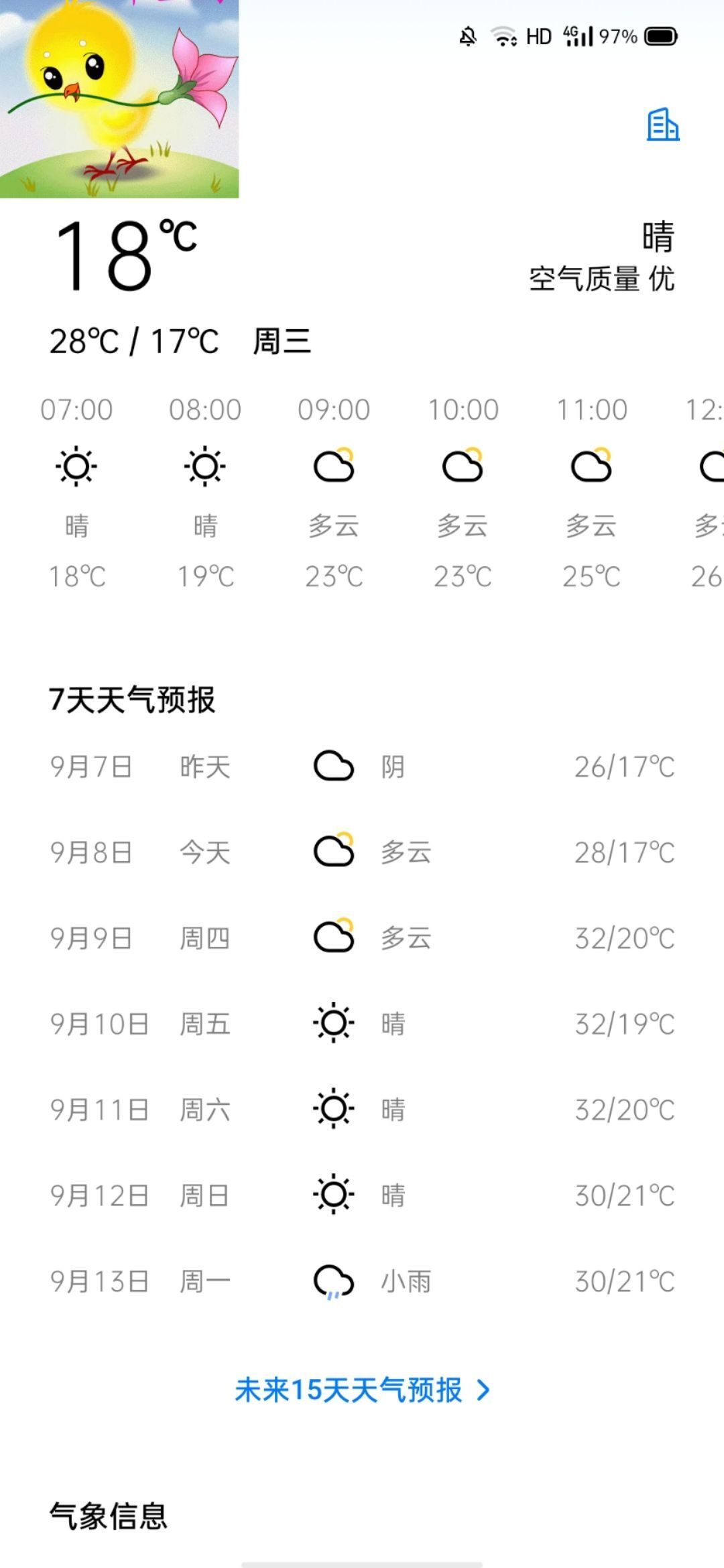Open the 未来15天天气预报 link
Image resolution: width=724 pixels, height=1568 pixels.
click(362, 1390)
